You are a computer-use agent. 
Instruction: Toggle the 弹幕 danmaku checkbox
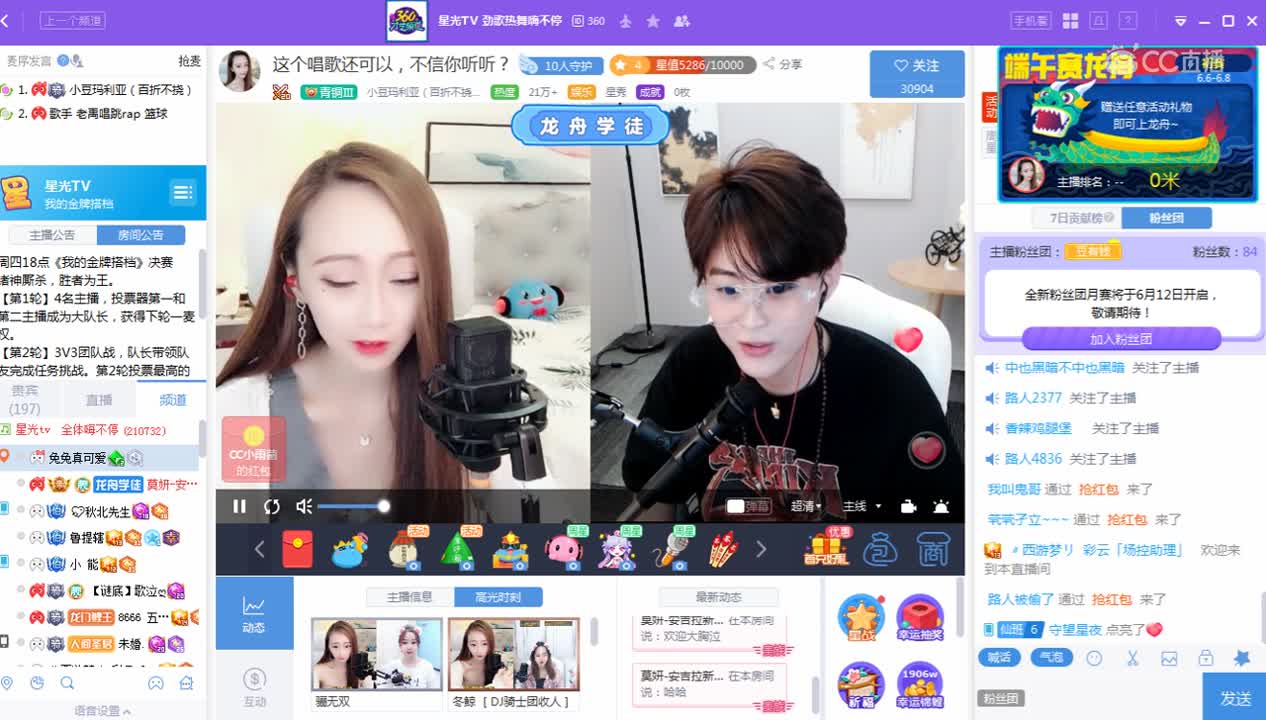tap(736, 506)
